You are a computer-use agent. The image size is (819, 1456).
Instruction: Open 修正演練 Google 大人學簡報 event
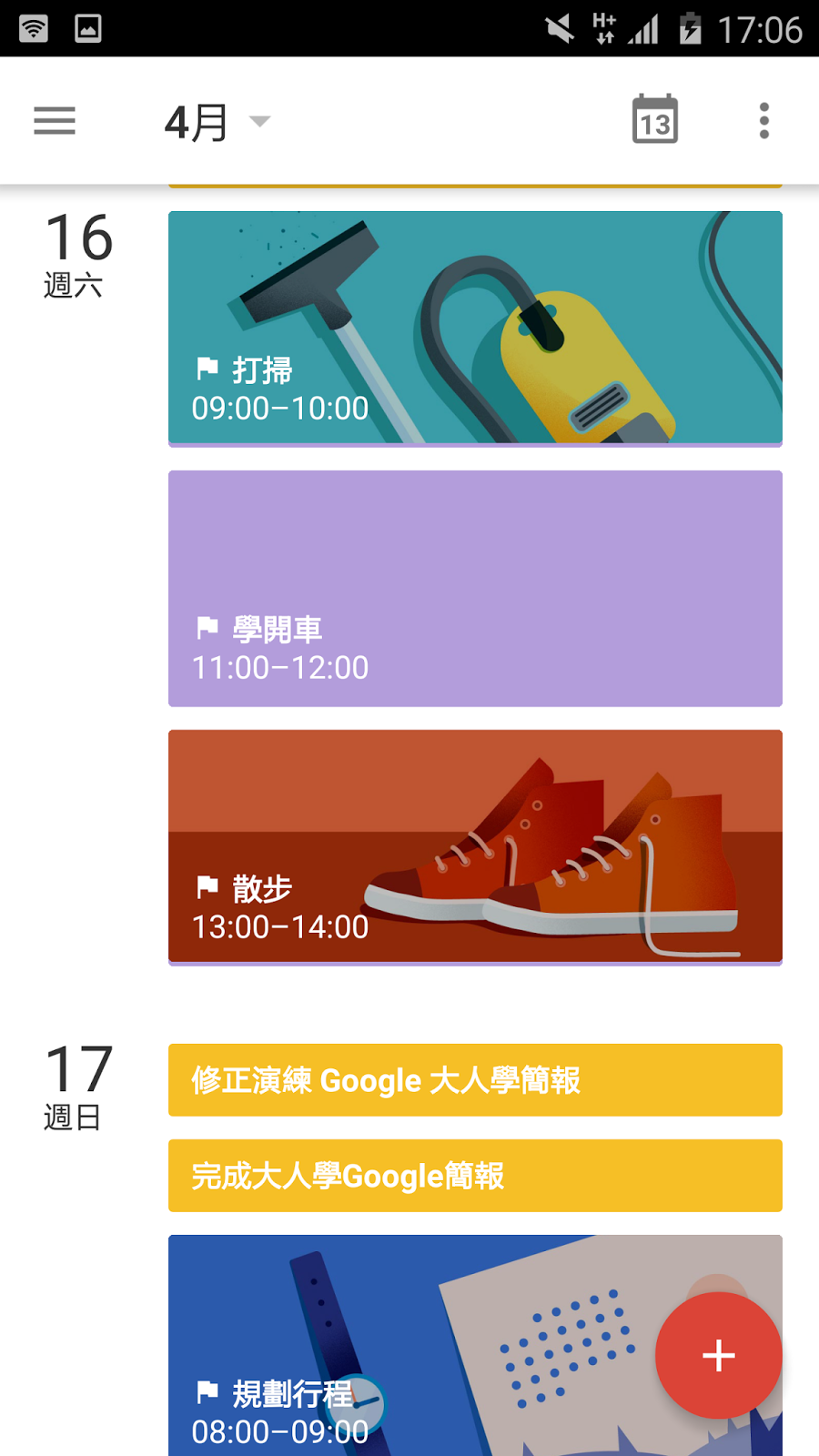click(x=474, y=1080)
